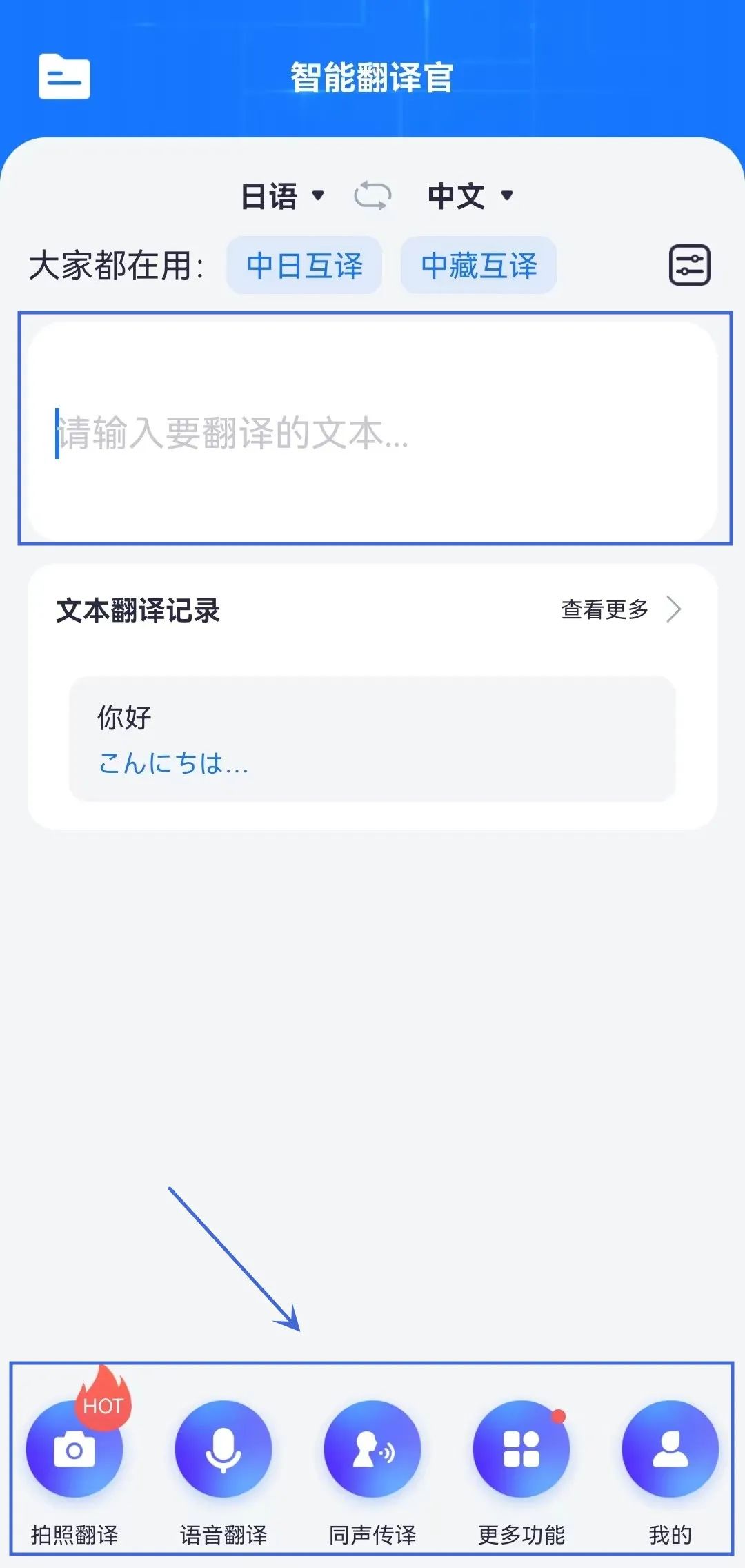Click the 查看更多 link
745x1568 pixels.
tap(604, 609)
